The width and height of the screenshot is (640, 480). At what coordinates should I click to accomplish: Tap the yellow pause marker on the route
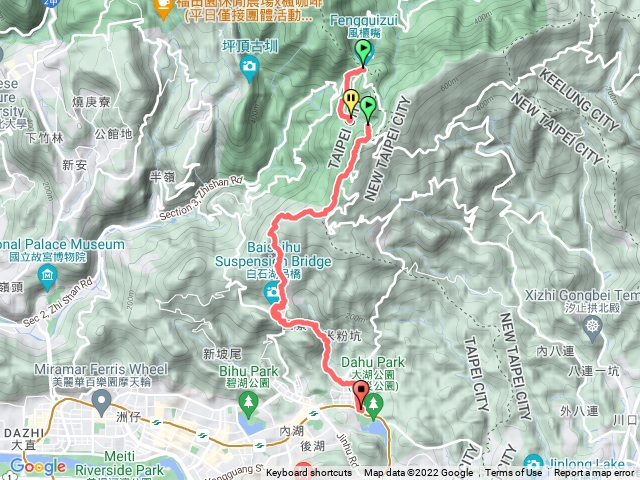click(x=350, y=99)
